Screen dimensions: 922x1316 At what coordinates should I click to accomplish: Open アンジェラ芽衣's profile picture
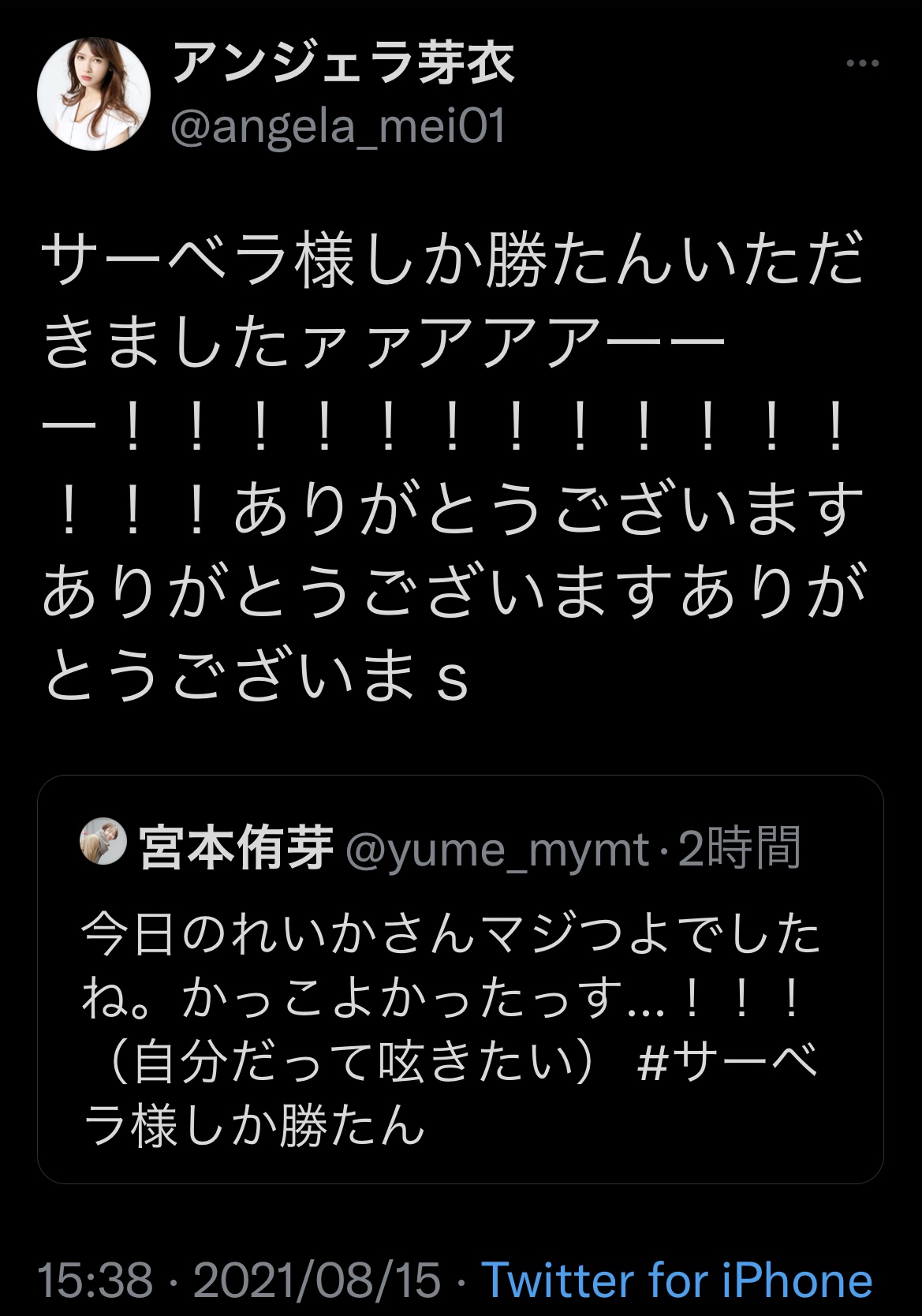pyautogui.click(x=94, y=94)
